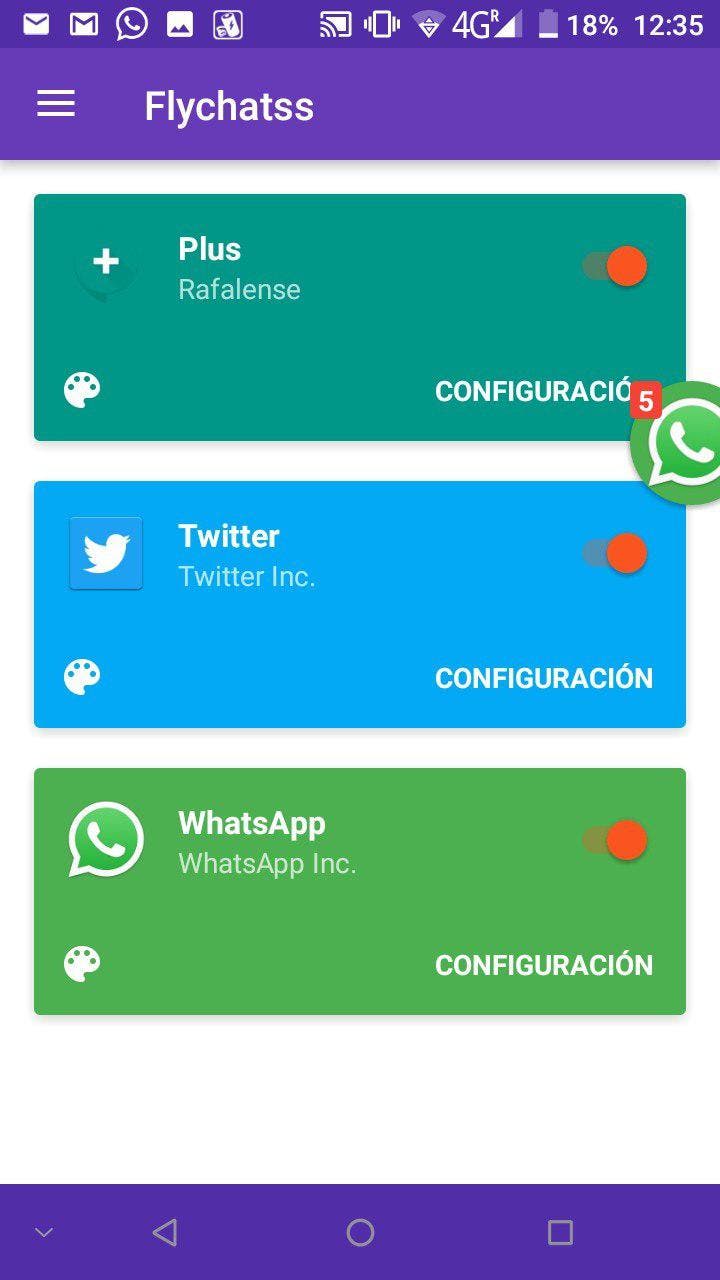Open the color palette for the Plus card
The height and width of the screenshot is (1280, 720).
(82, 390)
